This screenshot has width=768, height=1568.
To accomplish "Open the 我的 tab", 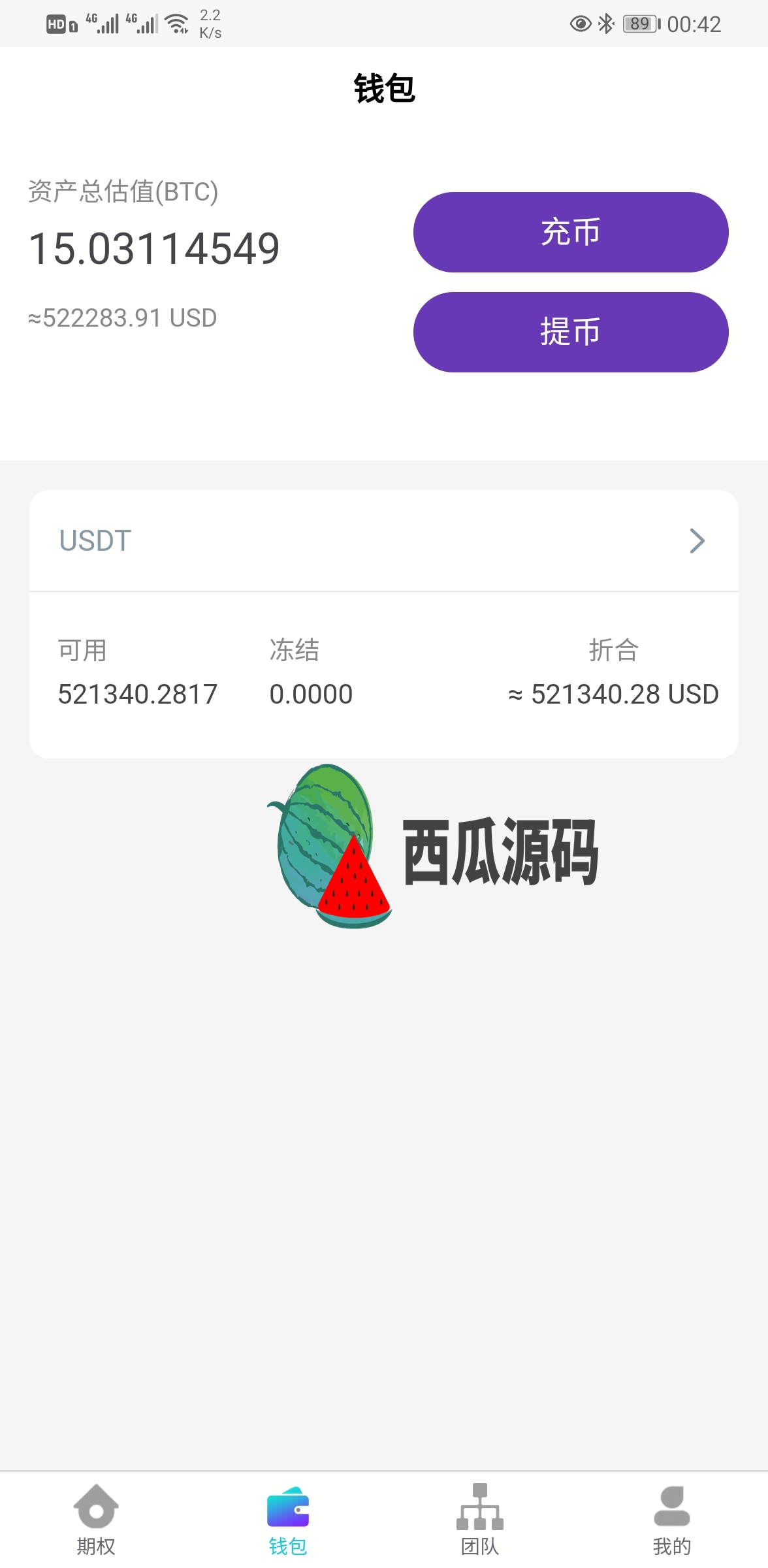I will pyautogui.click(x=672, y=1520).
